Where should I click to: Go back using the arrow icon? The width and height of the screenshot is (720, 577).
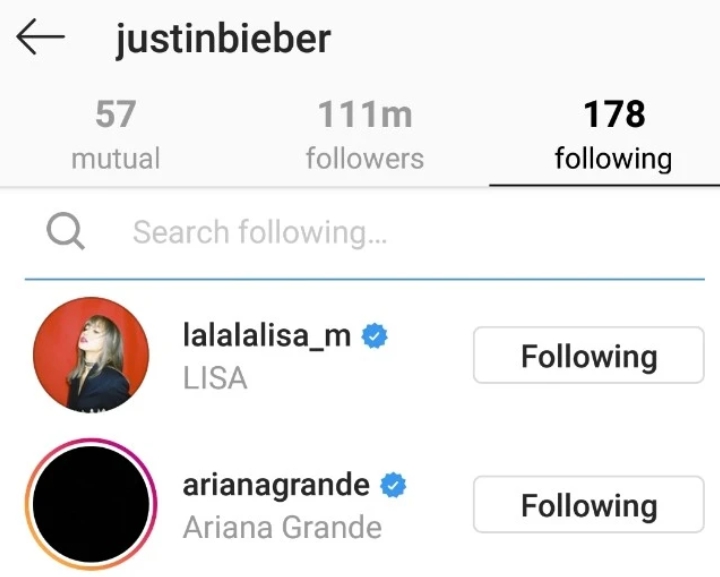[x=40, y=38]
